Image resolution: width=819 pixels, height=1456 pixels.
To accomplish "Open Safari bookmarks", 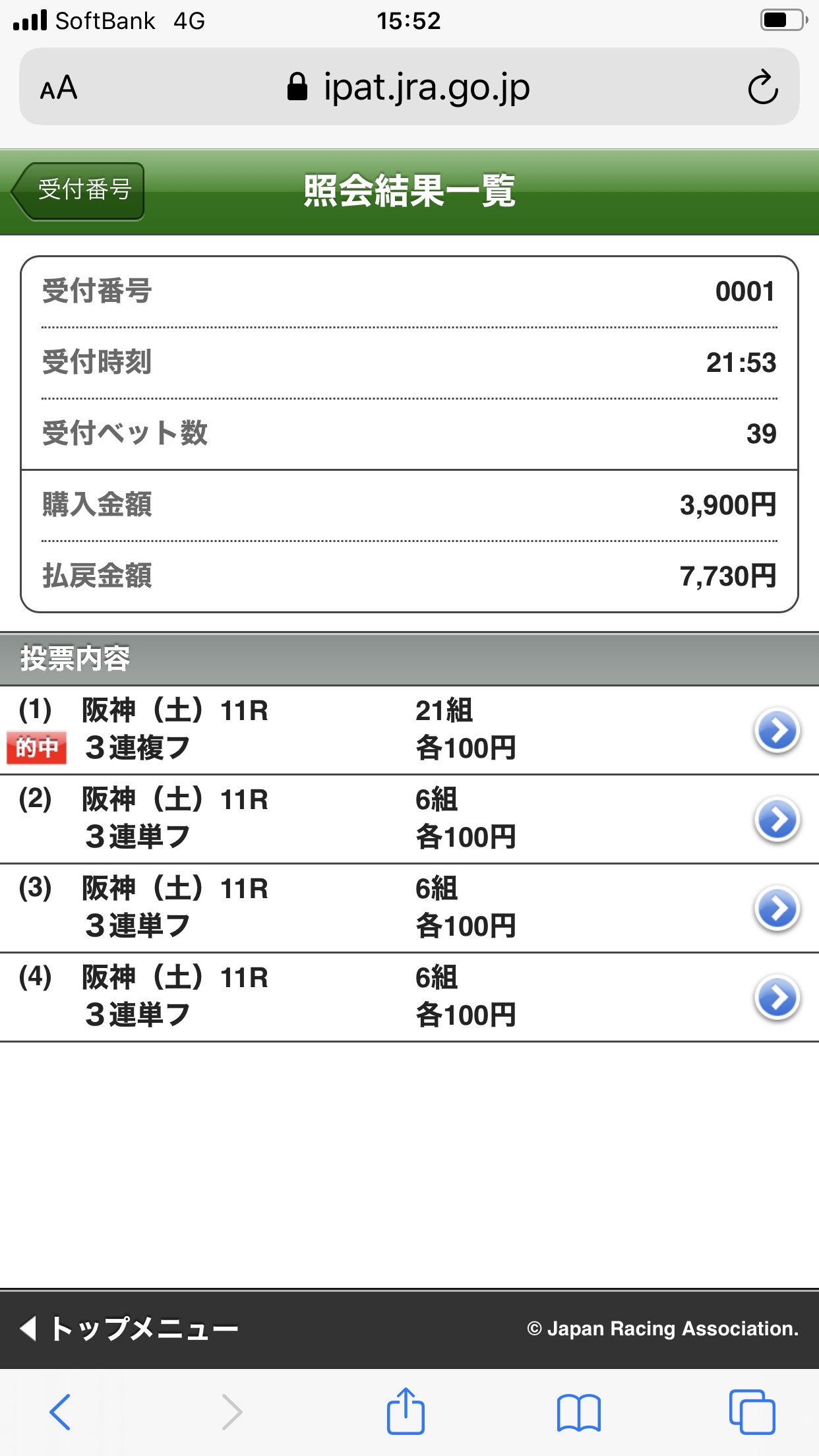I will coord(578,1412).
